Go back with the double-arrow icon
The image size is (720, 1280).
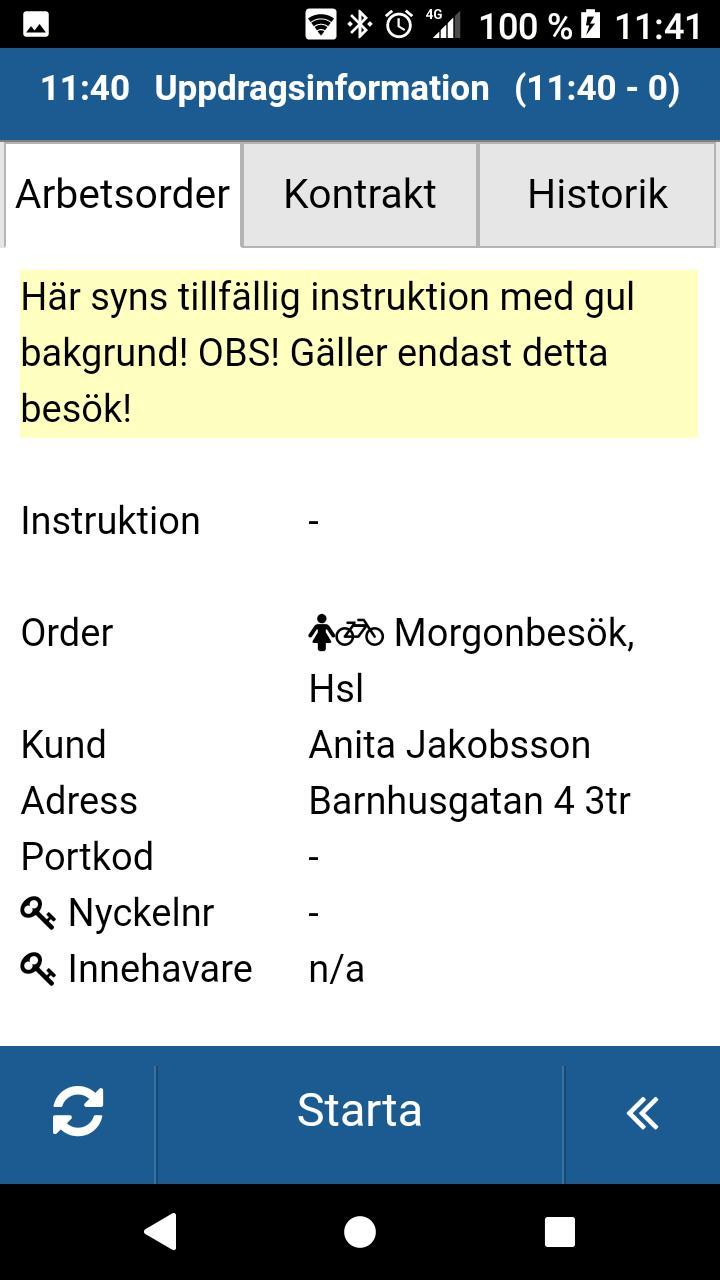642,1112
